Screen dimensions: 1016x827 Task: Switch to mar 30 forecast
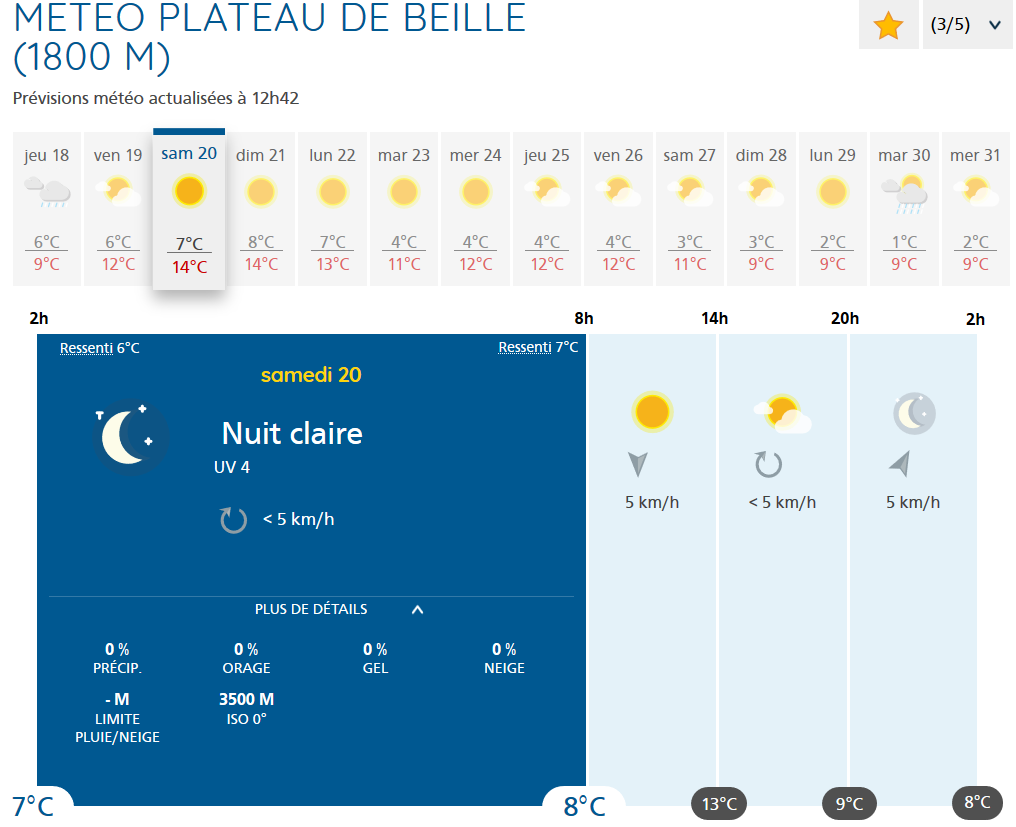coord(904,208)
